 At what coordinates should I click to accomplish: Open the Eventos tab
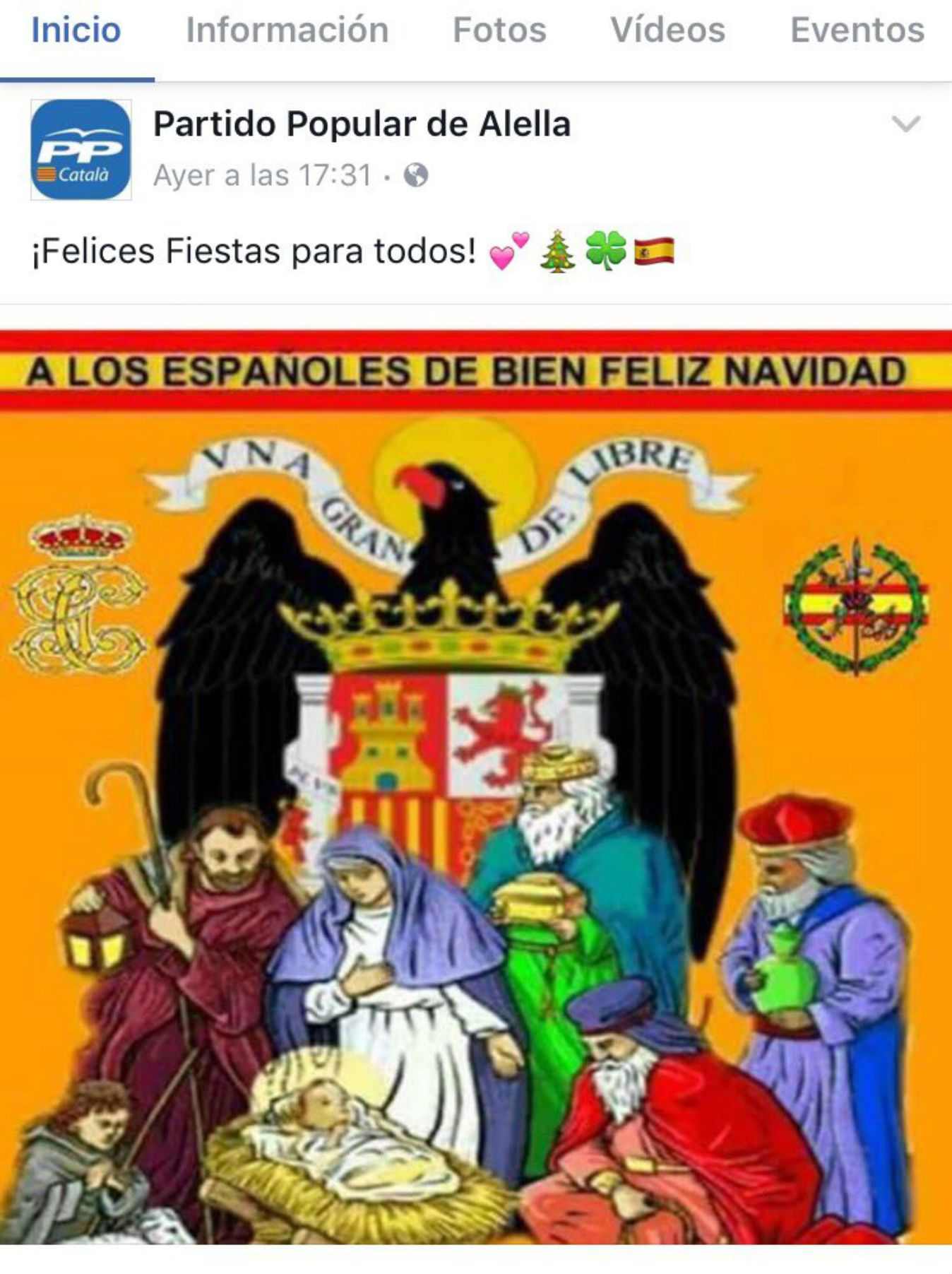pyautogui.click(x=857, y=31)
